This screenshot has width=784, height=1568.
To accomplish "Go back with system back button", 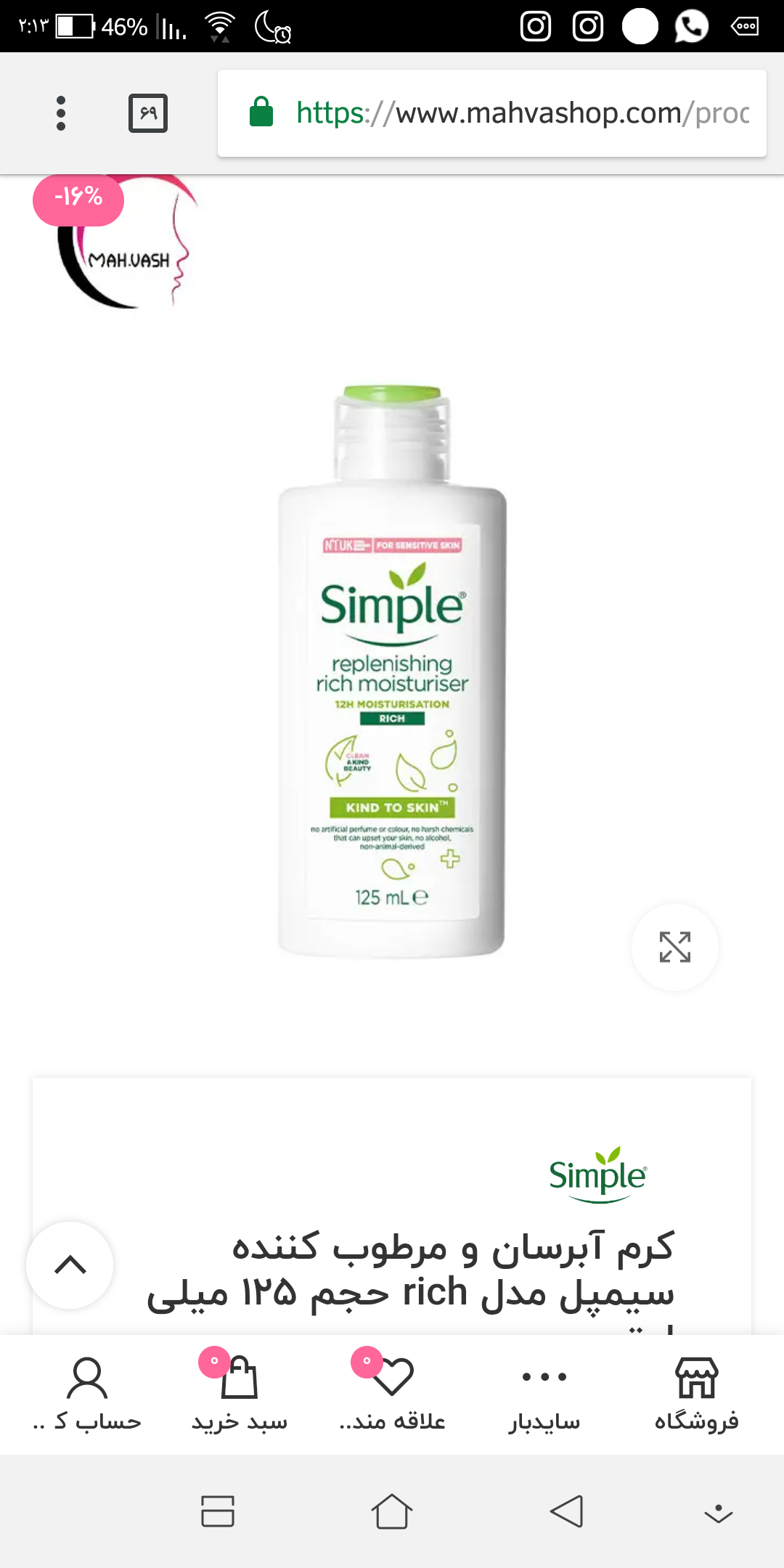I will pos(567,1511).
